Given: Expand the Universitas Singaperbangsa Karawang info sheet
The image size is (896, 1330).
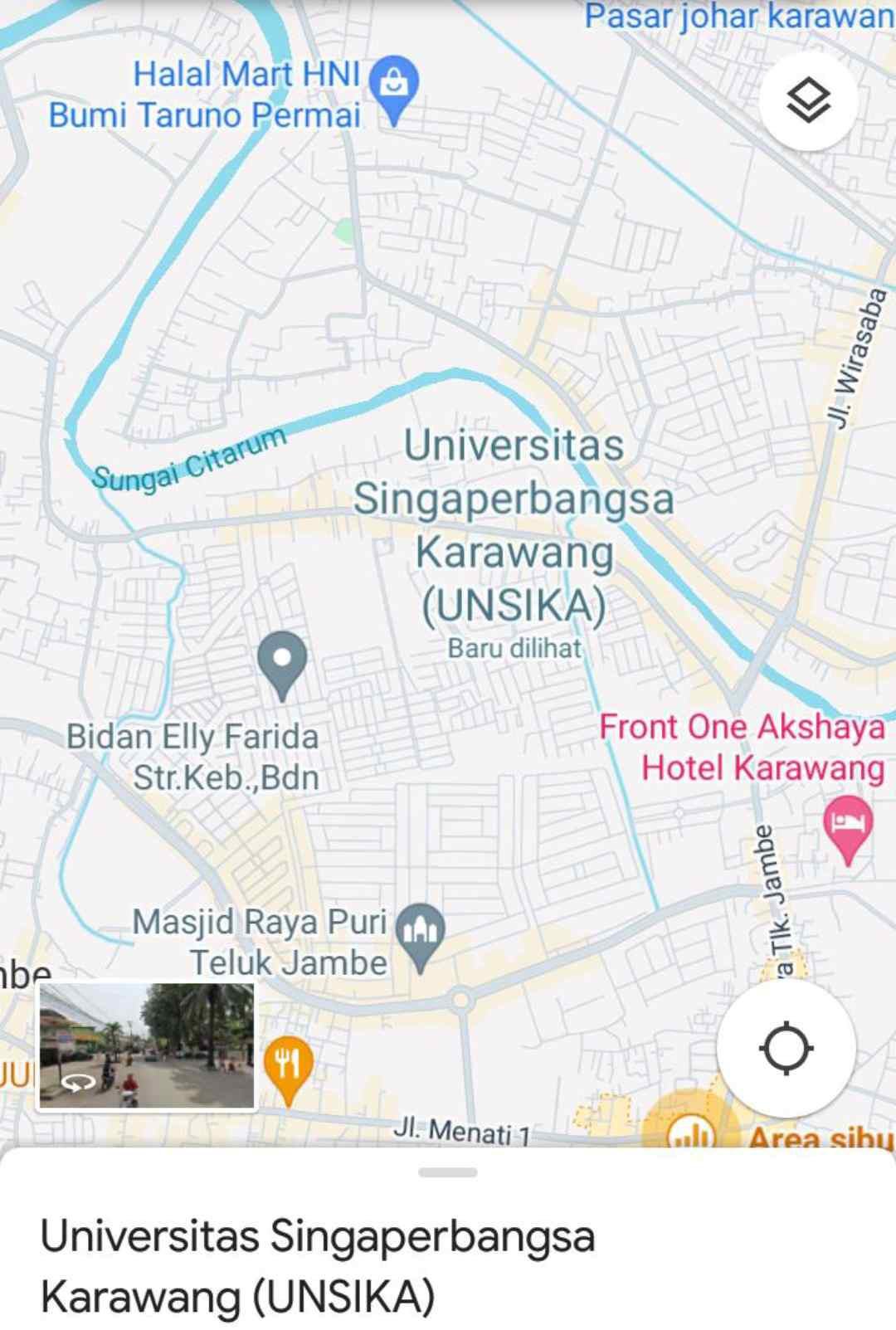Looking at the screenshot, I should (448, 1172).
